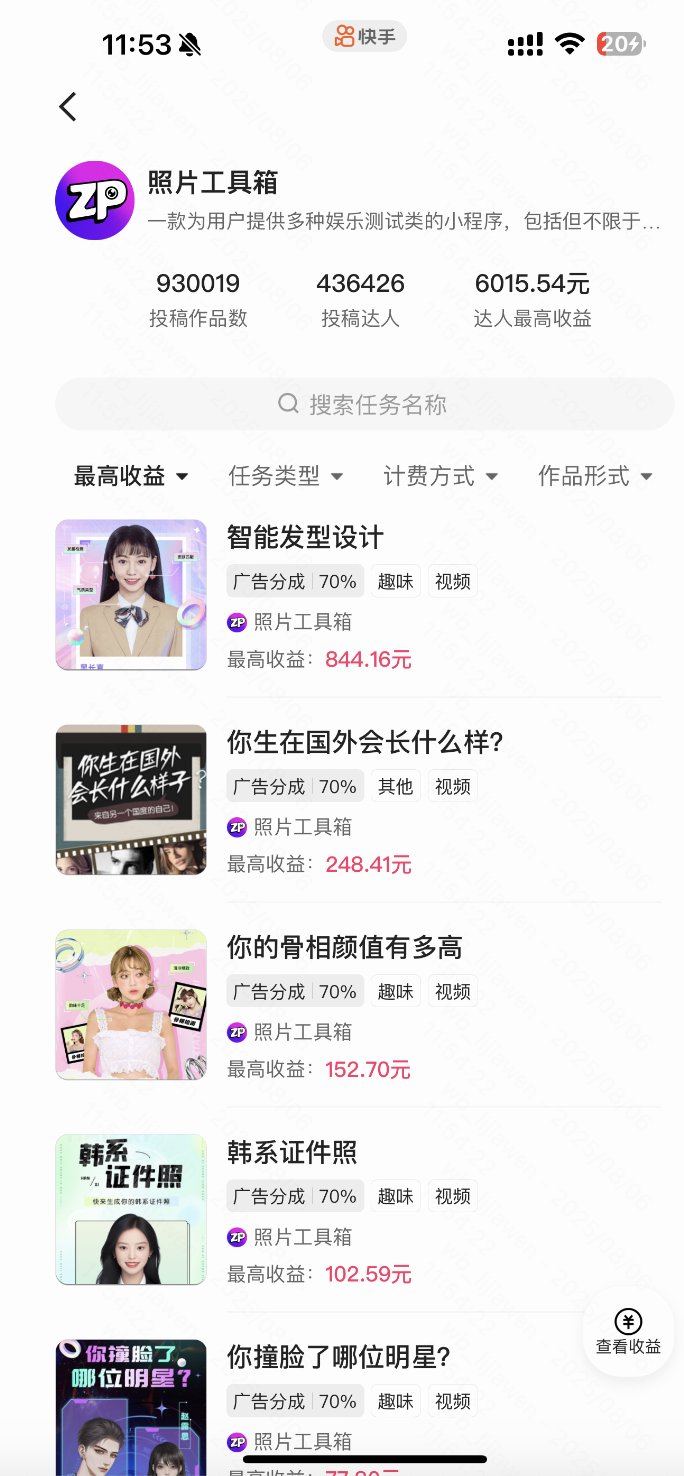The width and height of the screenshot is (684, 1476).
Task: Tap the 查看收益 floating button
Action: pos(628,1332)
